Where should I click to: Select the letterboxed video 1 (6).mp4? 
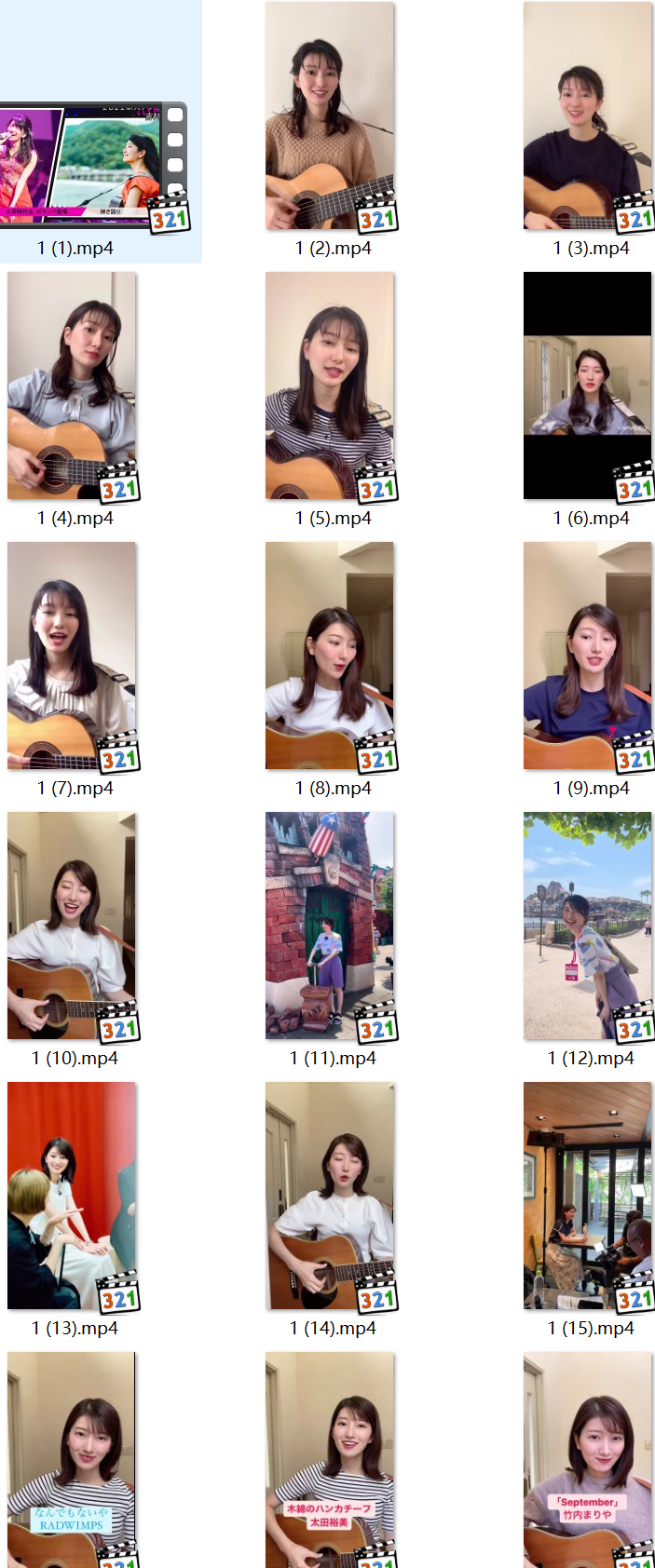[587, 385]
